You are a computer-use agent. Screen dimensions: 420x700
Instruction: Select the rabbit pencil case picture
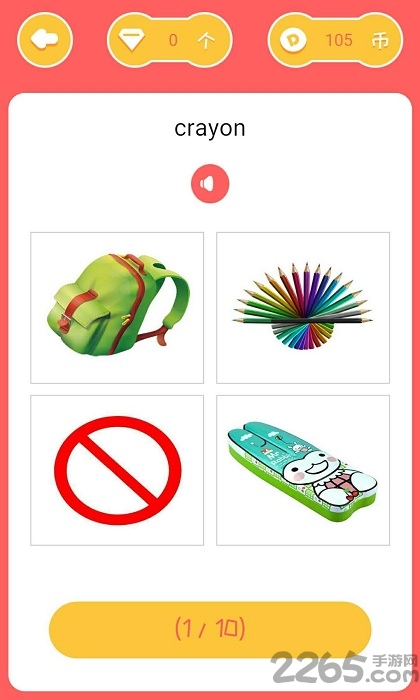point(303,470)
